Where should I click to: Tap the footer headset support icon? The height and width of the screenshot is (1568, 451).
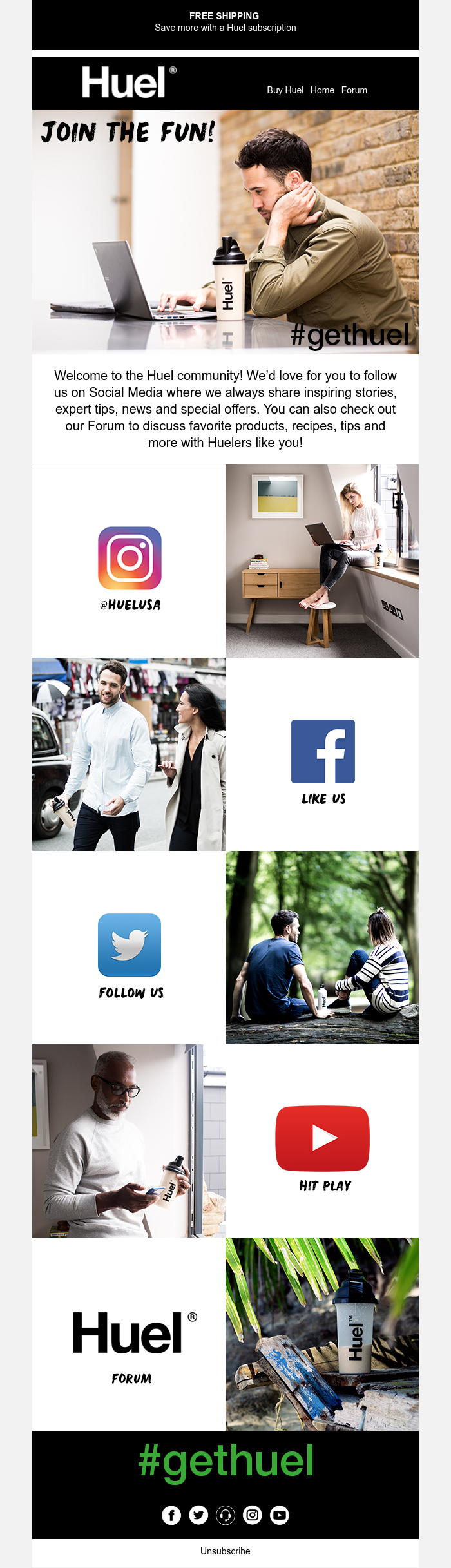[x=225, y=1515]
